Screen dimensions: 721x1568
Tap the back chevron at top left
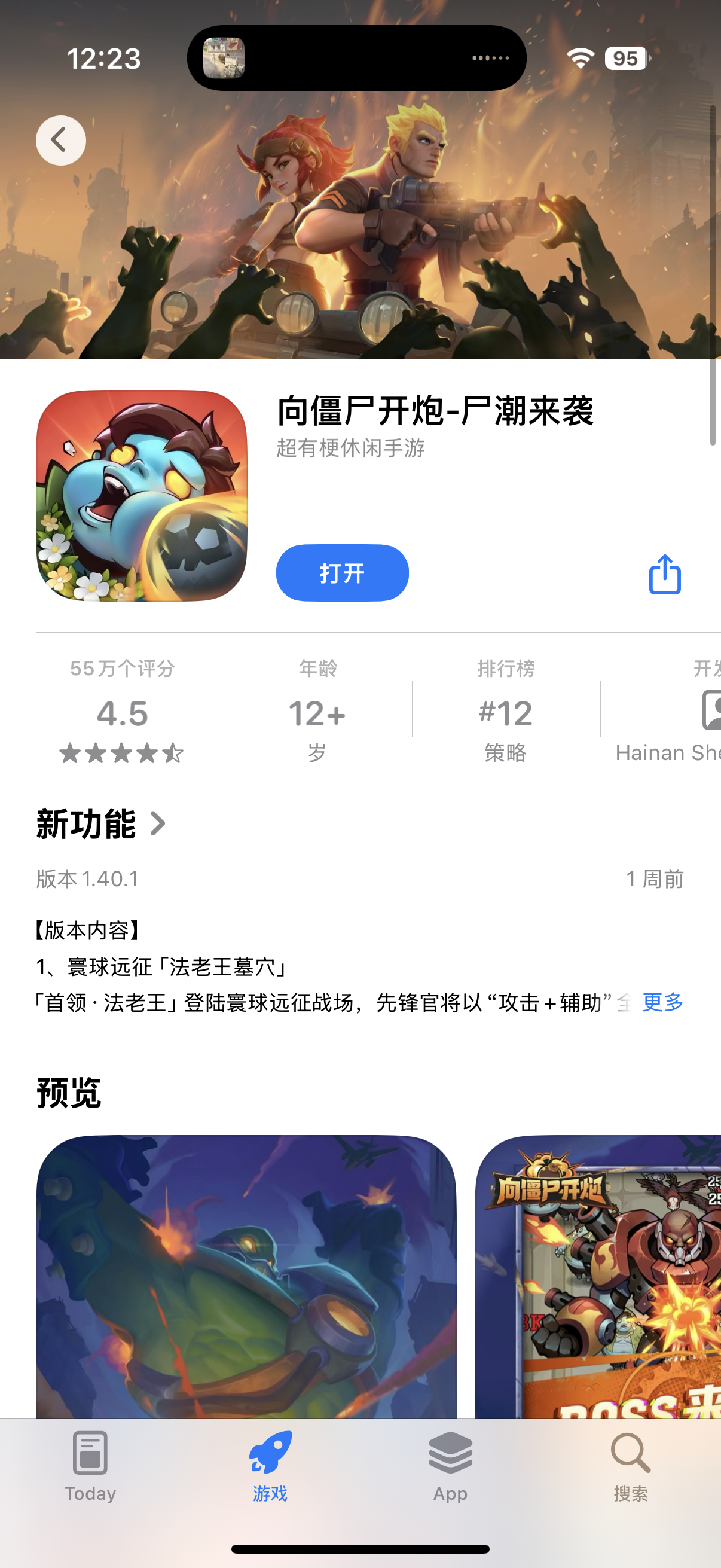point(60,139)
